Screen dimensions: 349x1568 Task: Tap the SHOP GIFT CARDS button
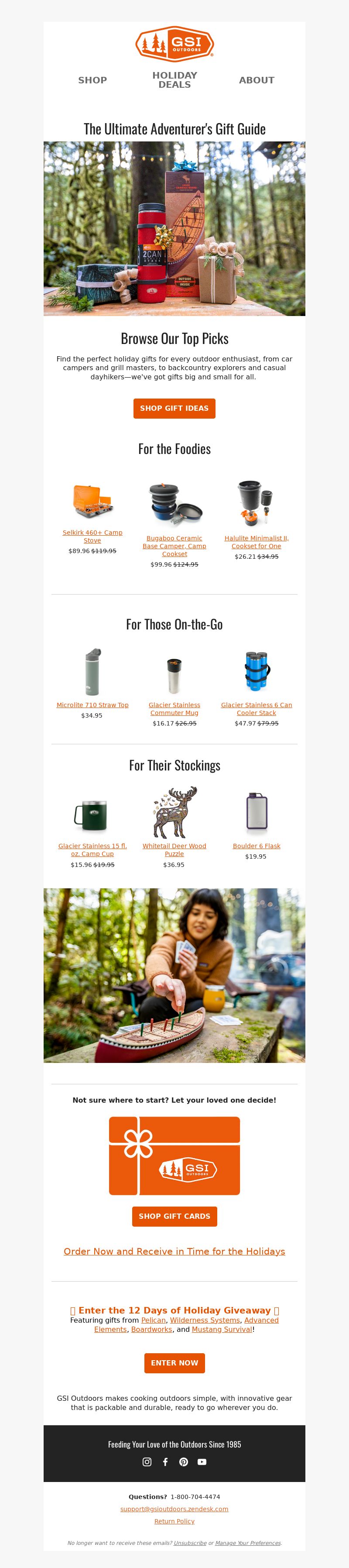click(174, 1216)
